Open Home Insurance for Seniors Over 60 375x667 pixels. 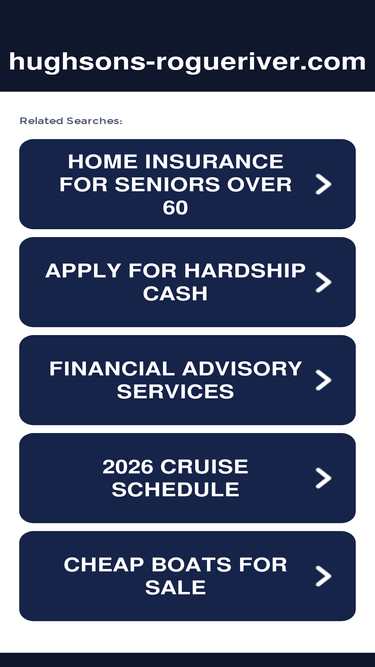click(188, 184)
